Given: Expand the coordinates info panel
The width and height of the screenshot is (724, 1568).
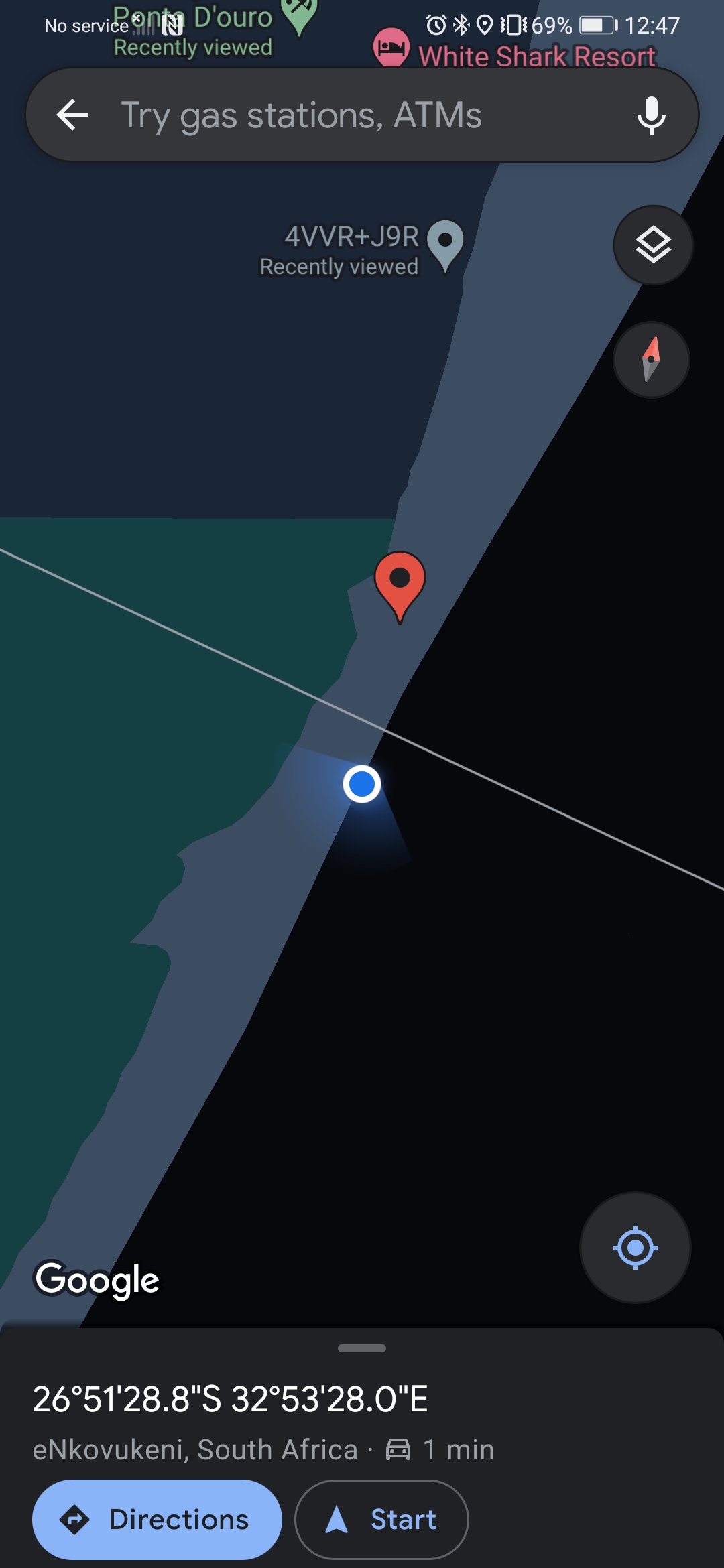Looking at the screenshot, I should pos(362,1348).
